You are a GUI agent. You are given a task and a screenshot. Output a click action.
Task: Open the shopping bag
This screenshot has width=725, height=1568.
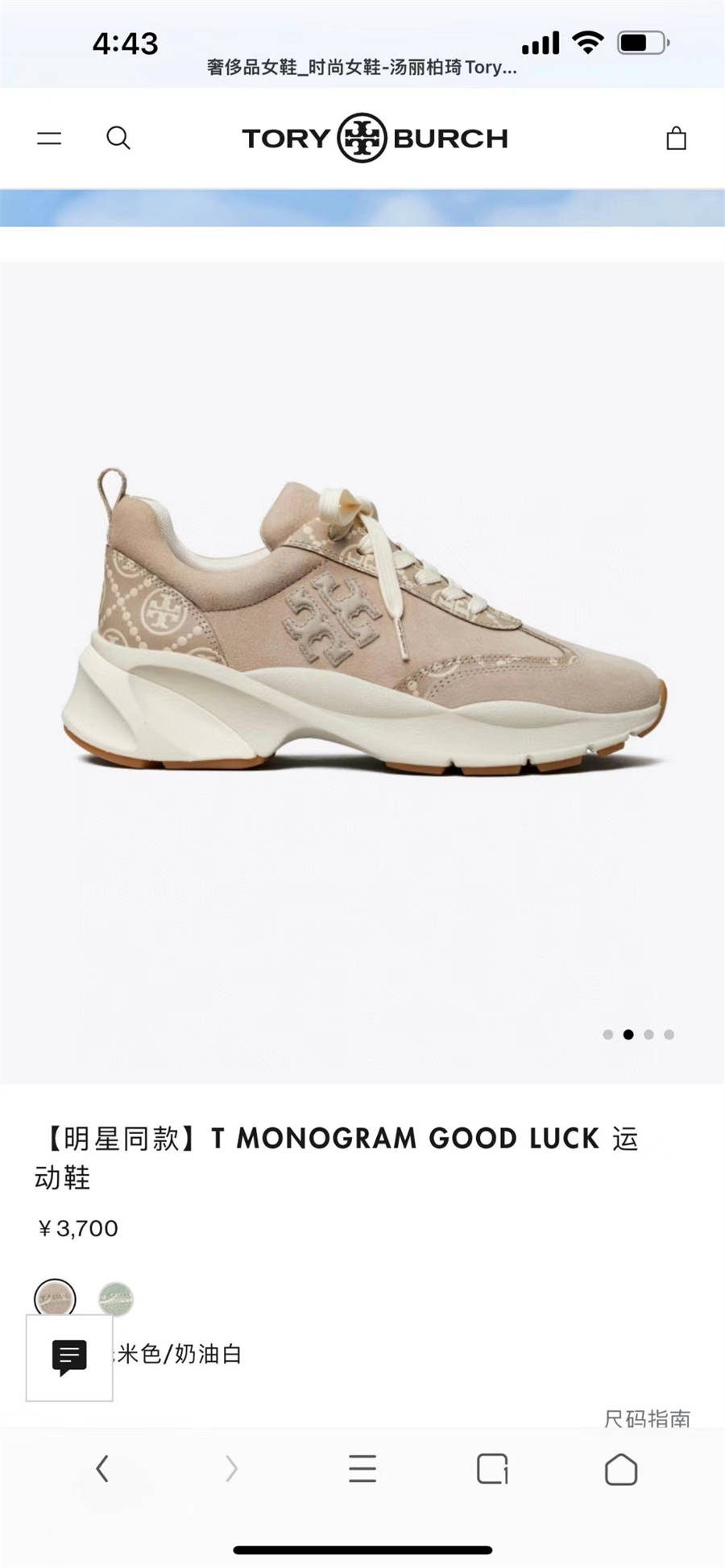pos(676,139)
